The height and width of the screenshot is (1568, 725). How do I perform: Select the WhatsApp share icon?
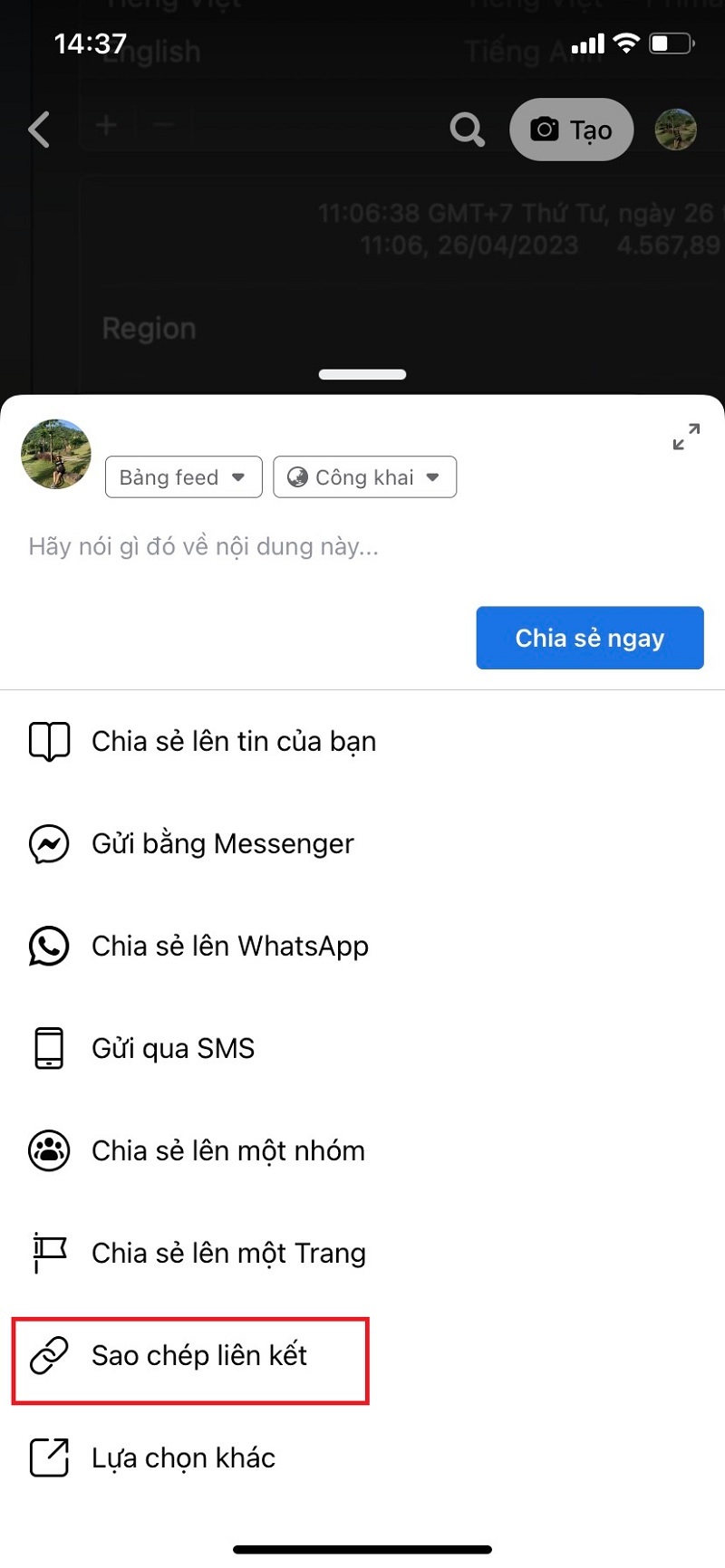pos(49,946)
